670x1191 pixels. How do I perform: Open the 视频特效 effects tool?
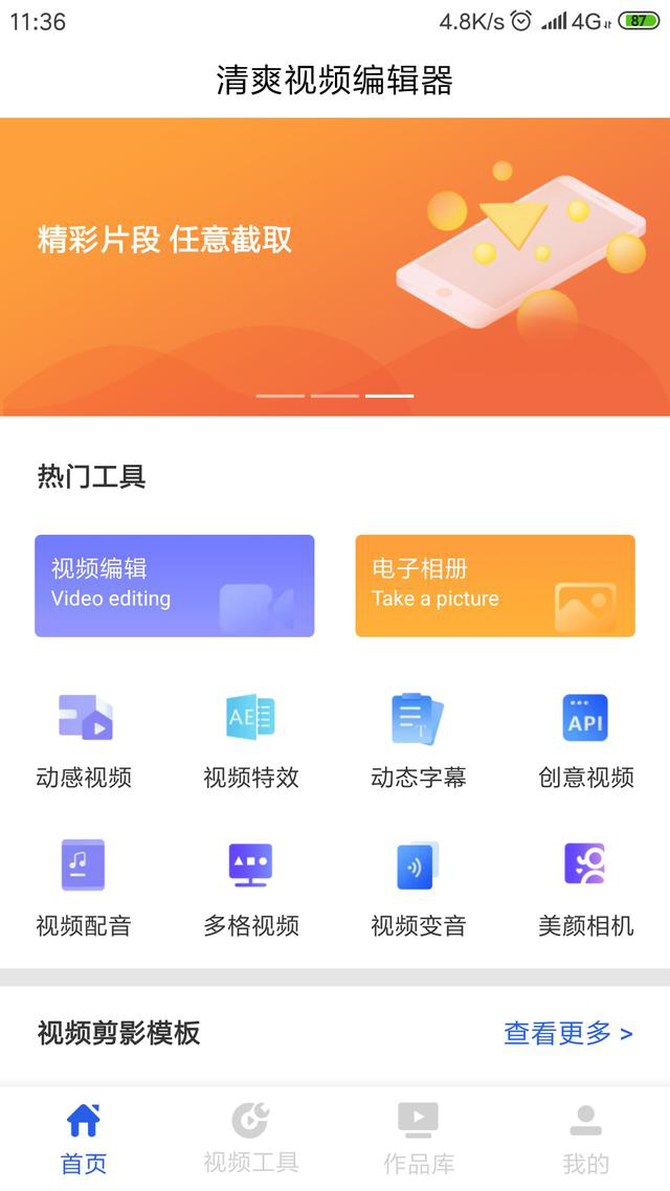[x=251, y=738]
